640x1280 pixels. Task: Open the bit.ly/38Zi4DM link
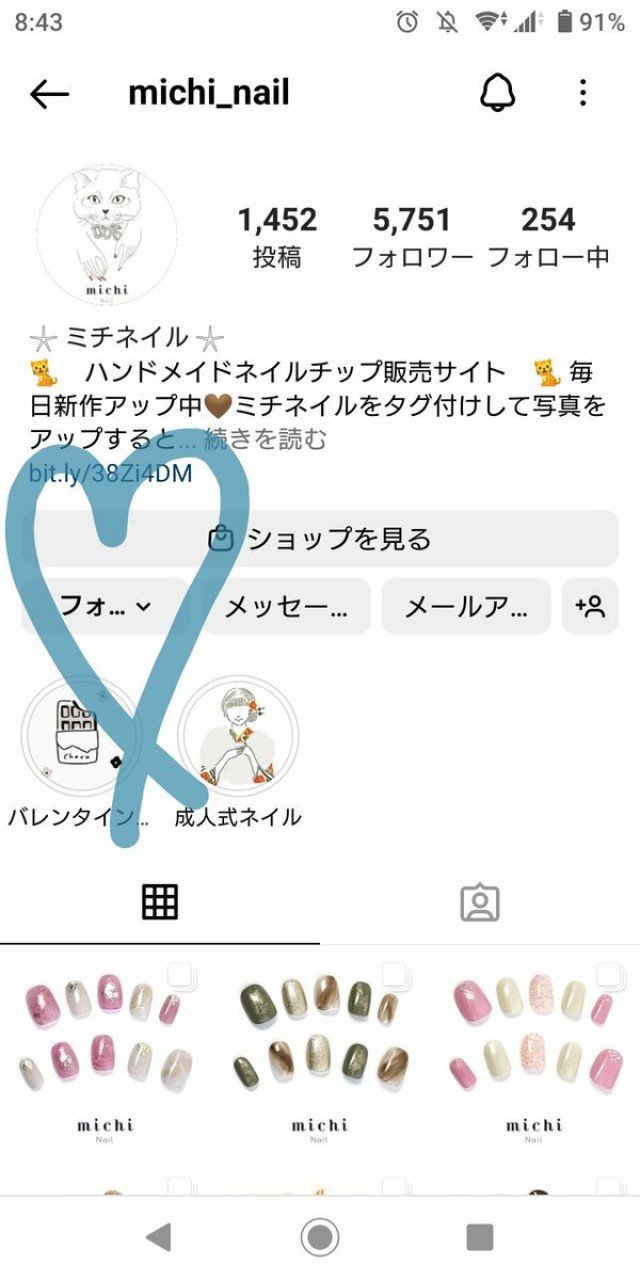(x=110, y=473)
